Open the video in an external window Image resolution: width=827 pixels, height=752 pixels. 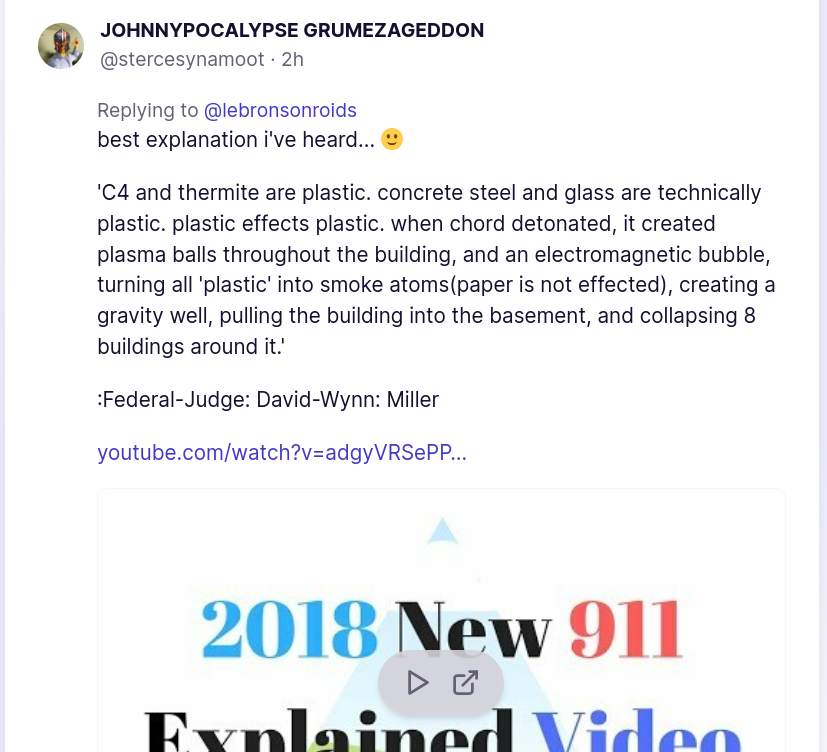[x=465, y=683]
